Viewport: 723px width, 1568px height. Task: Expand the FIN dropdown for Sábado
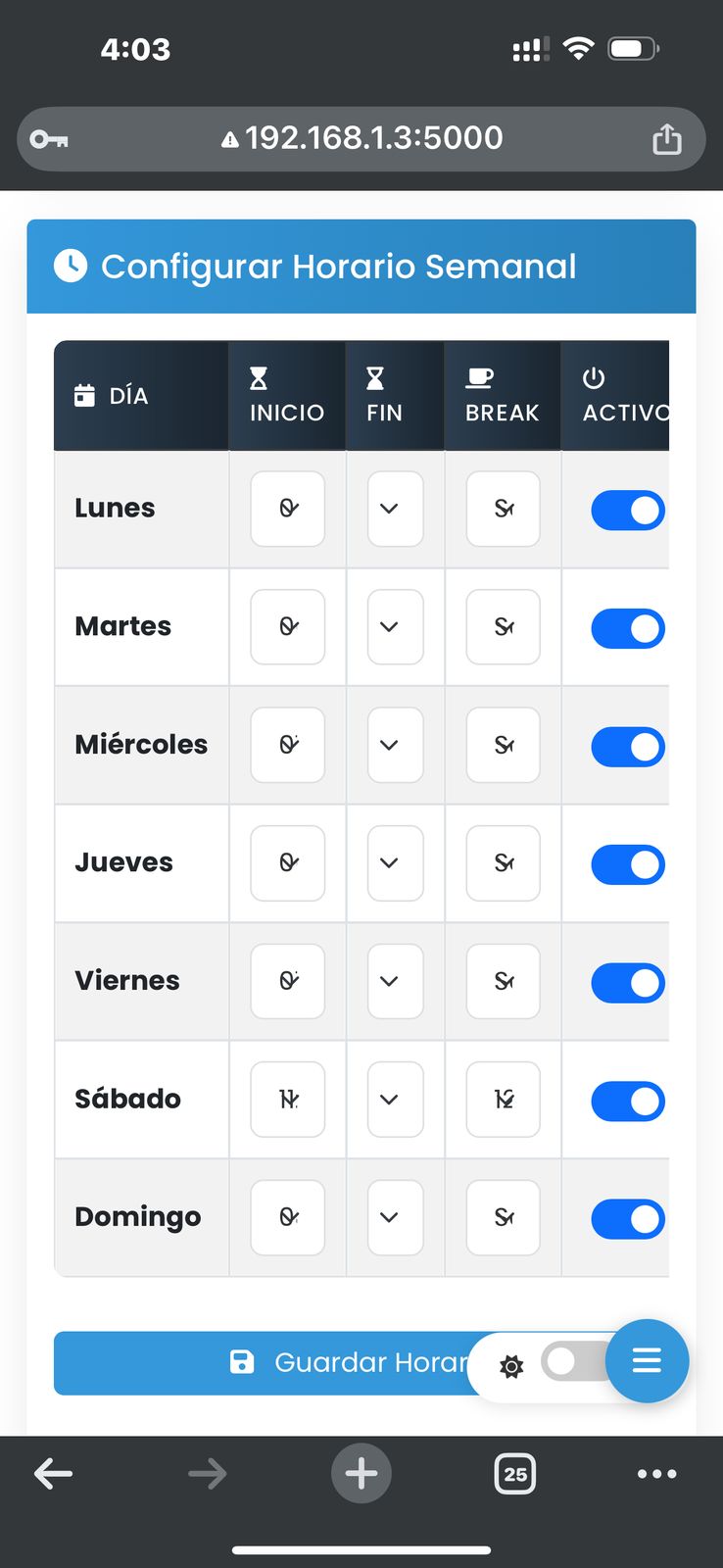394,1100
